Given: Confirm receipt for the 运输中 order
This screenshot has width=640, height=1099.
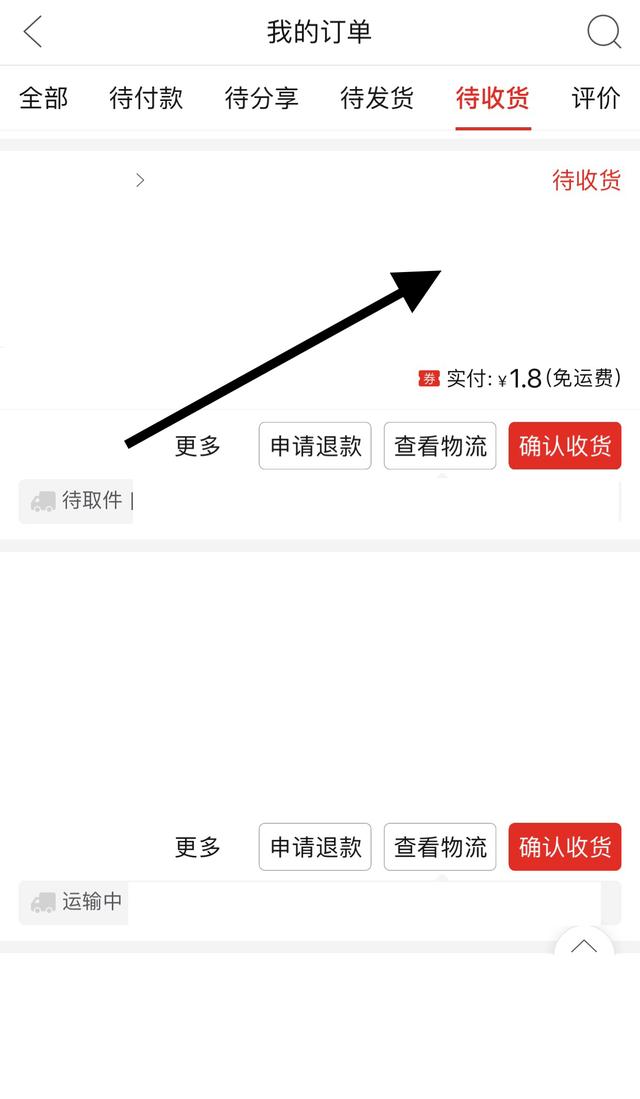Looking at the screenshot, I should tap(565, 847).
